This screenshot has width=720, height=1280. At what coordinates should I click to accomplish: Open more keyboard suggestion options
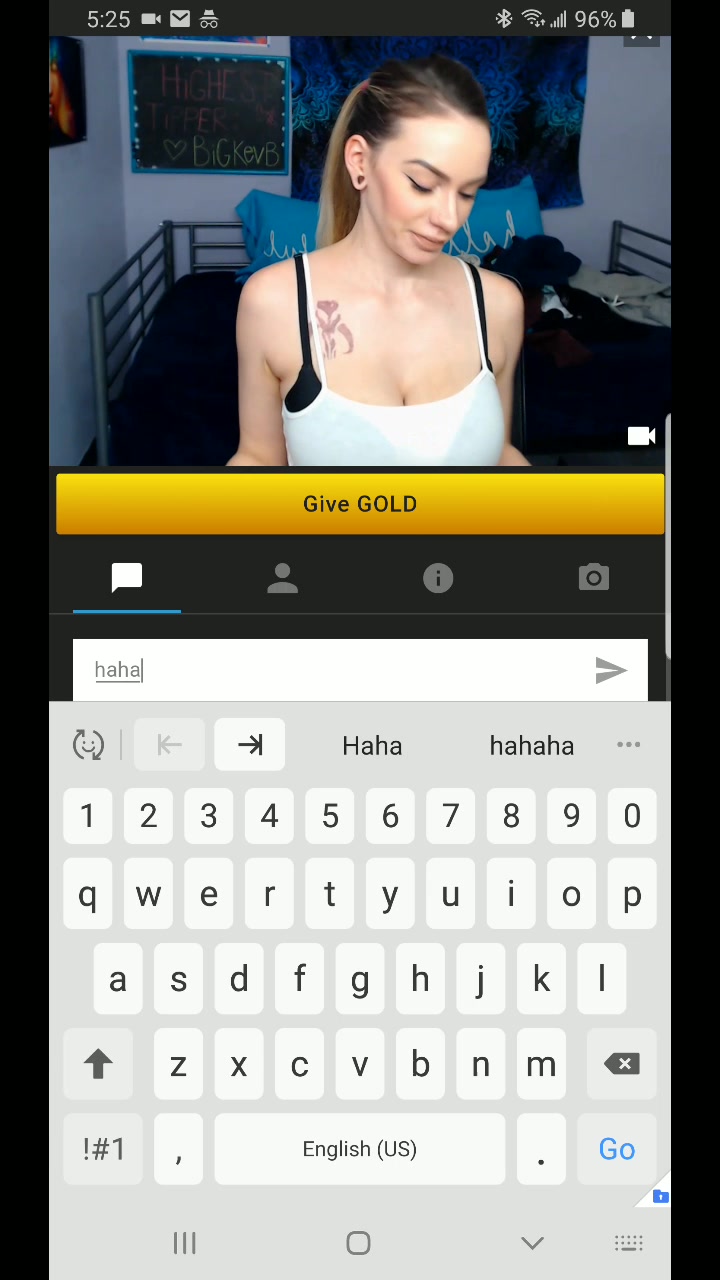pyautogui.click(x=628, y=745)
